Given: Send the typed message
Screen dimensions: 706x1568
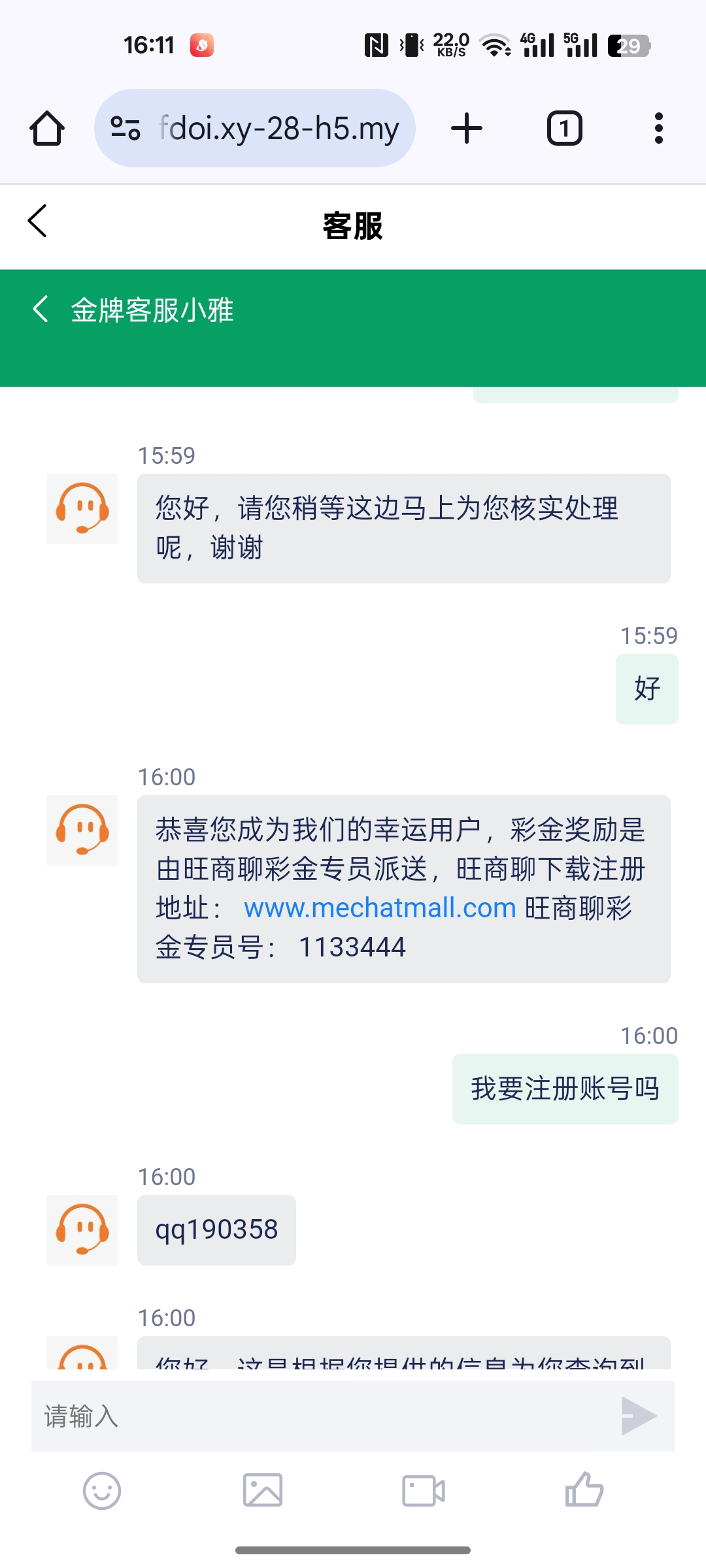Looking at the screenshot, I should click(639, 1416).
